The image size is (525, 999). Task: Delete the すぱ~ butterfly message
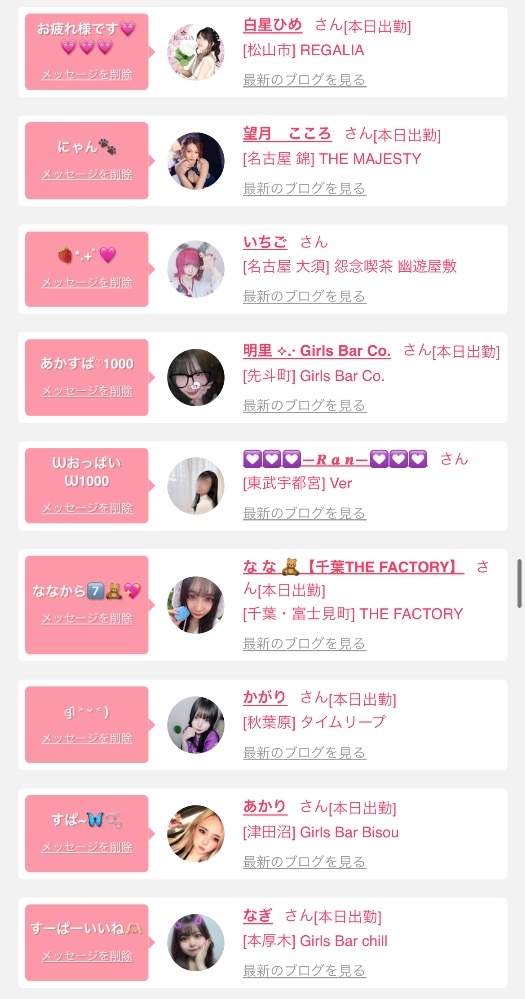[x=87, y=847]
